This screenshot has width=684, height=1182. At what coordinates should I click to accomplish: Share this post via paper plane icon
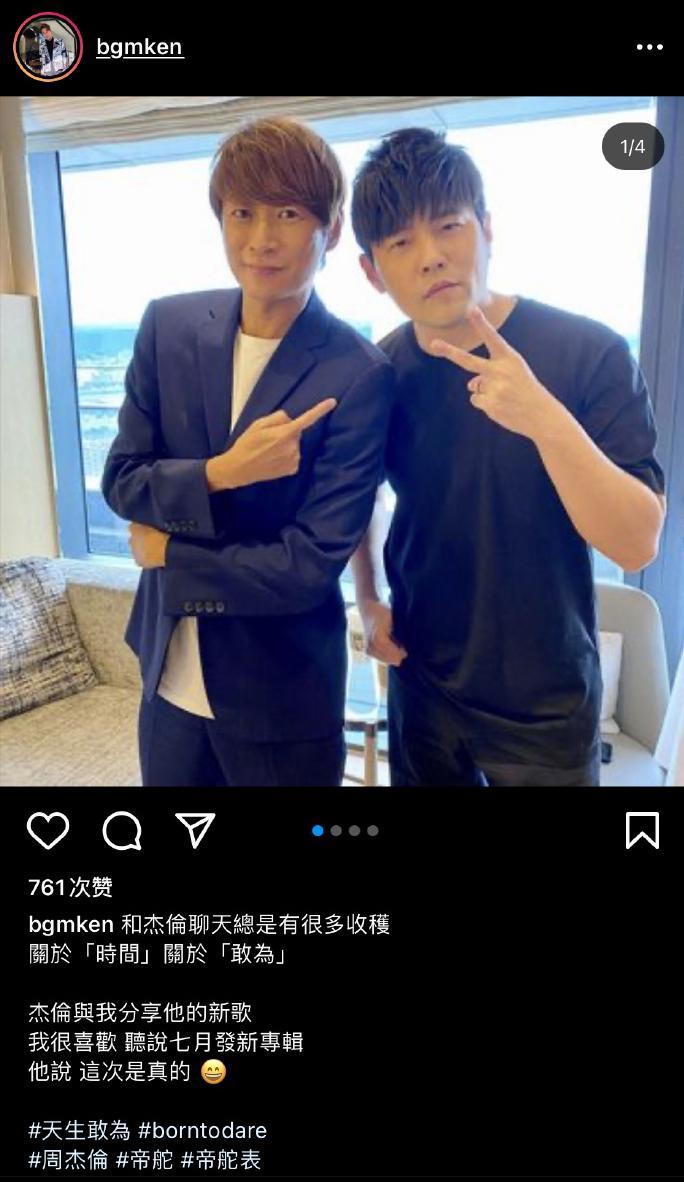pos(195,830)
